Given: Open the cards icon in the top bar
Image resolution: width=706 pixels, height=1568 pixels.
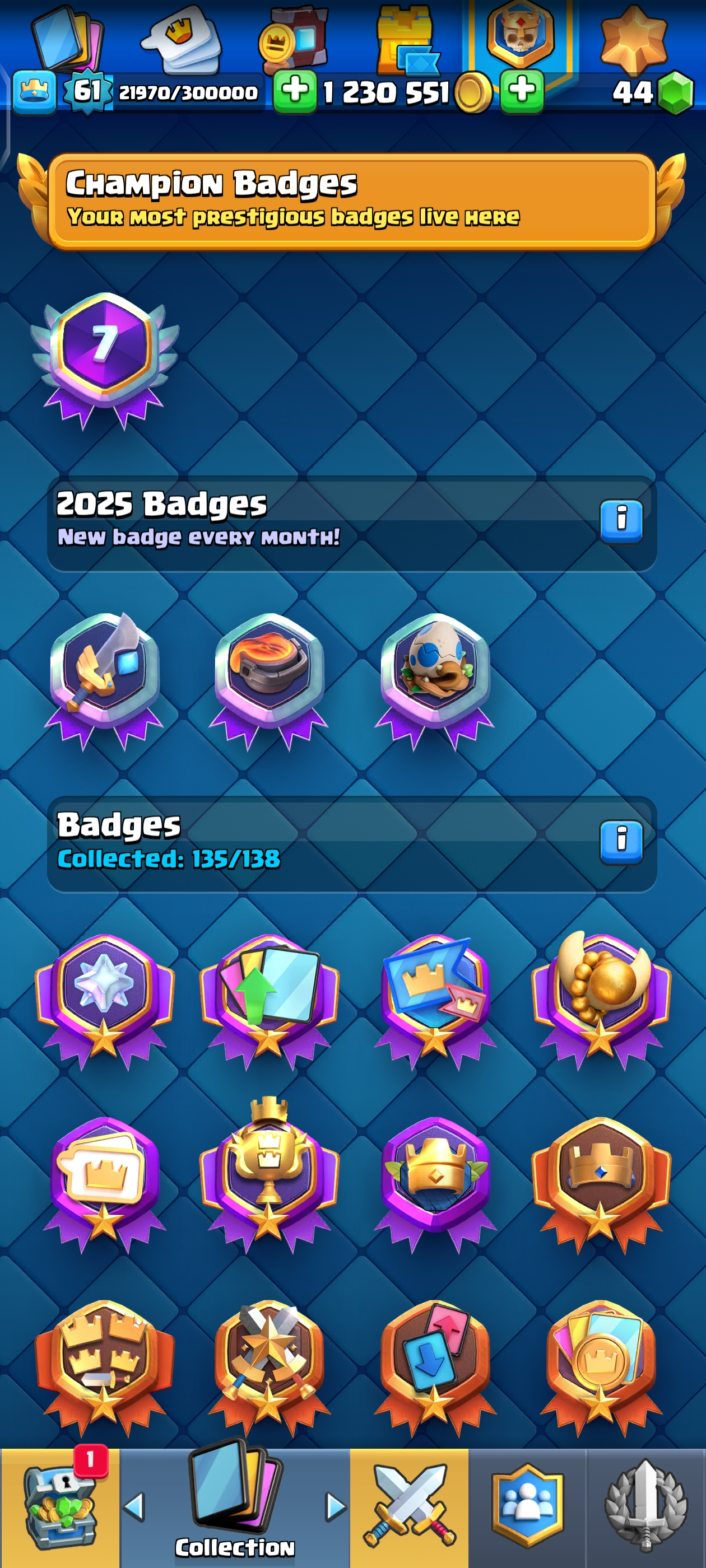Looking at the screenshot, I should [x=68, y=38].
